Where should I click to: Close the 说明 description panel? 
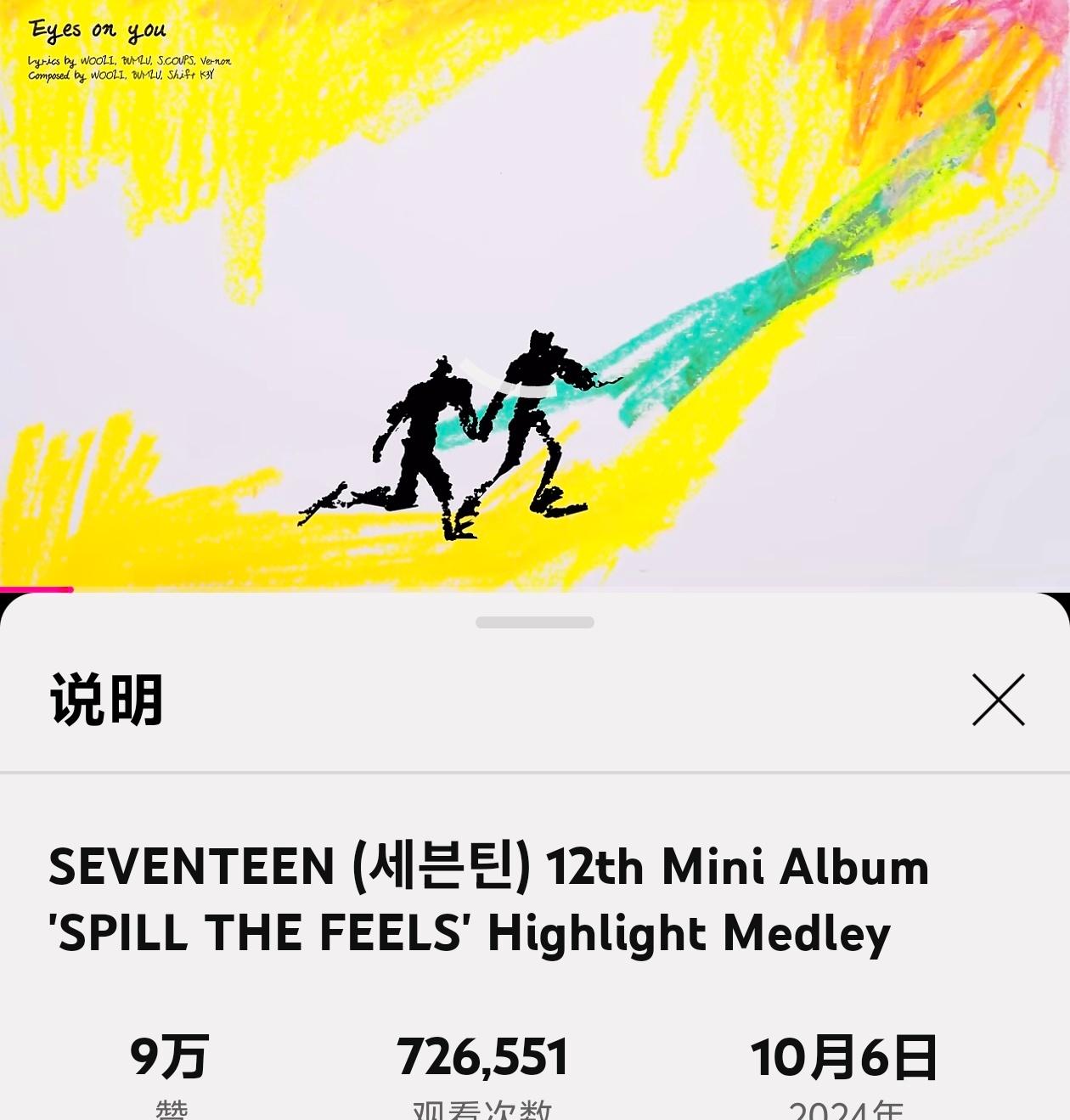pos(998,700)
